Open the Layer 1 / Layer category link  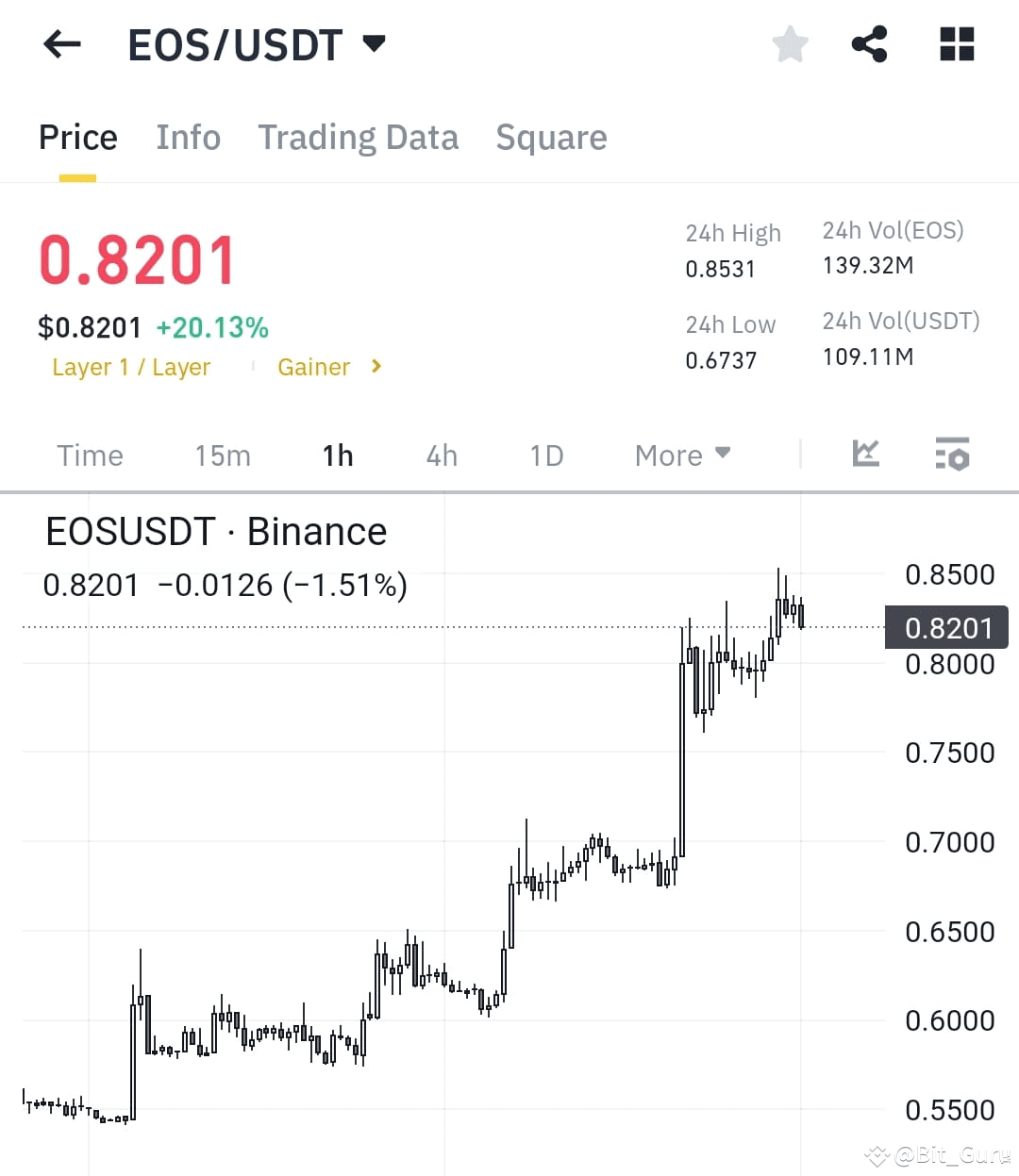(131, 367)
